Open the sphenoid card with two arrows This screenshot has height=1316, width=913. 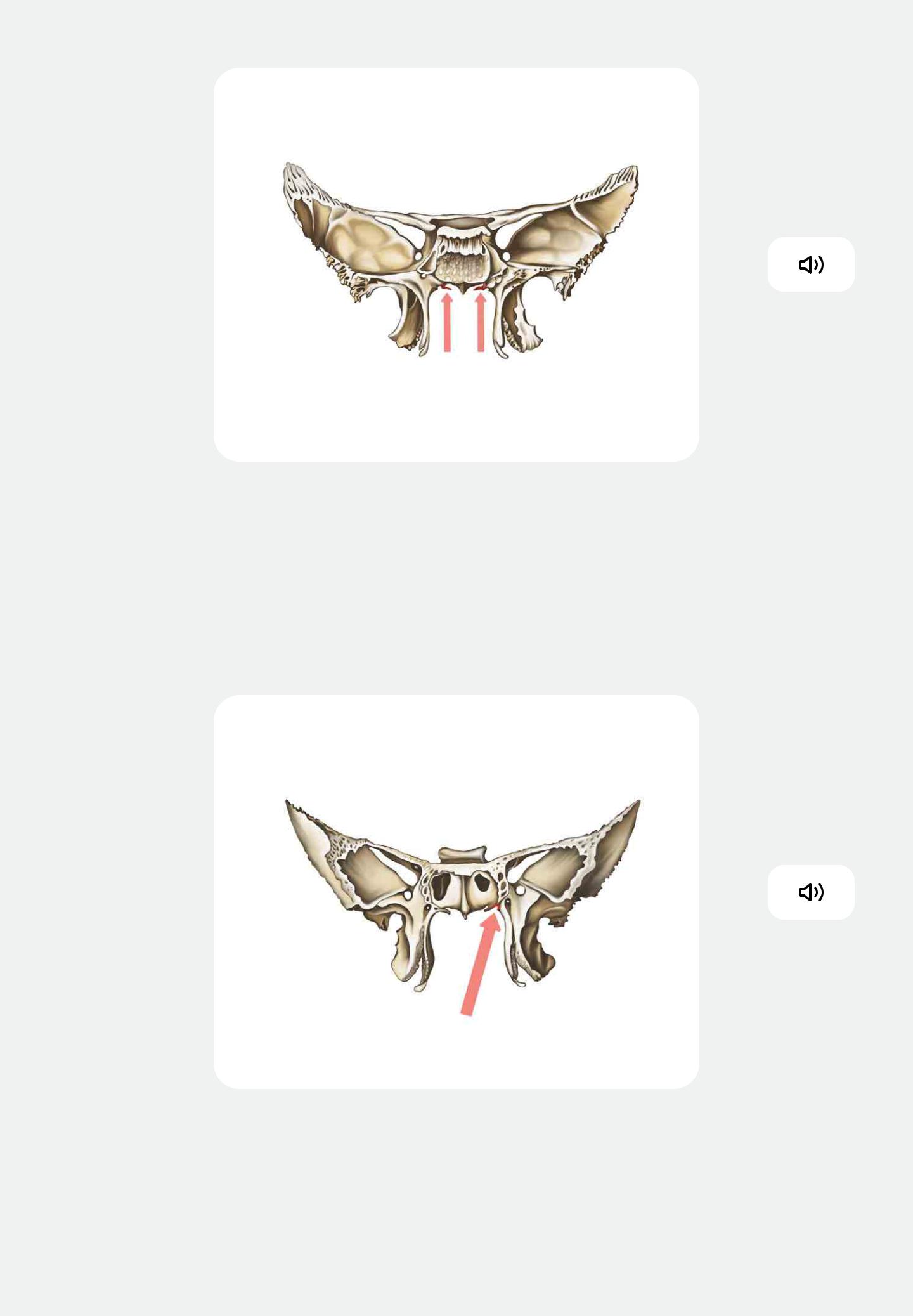point(456,264)
